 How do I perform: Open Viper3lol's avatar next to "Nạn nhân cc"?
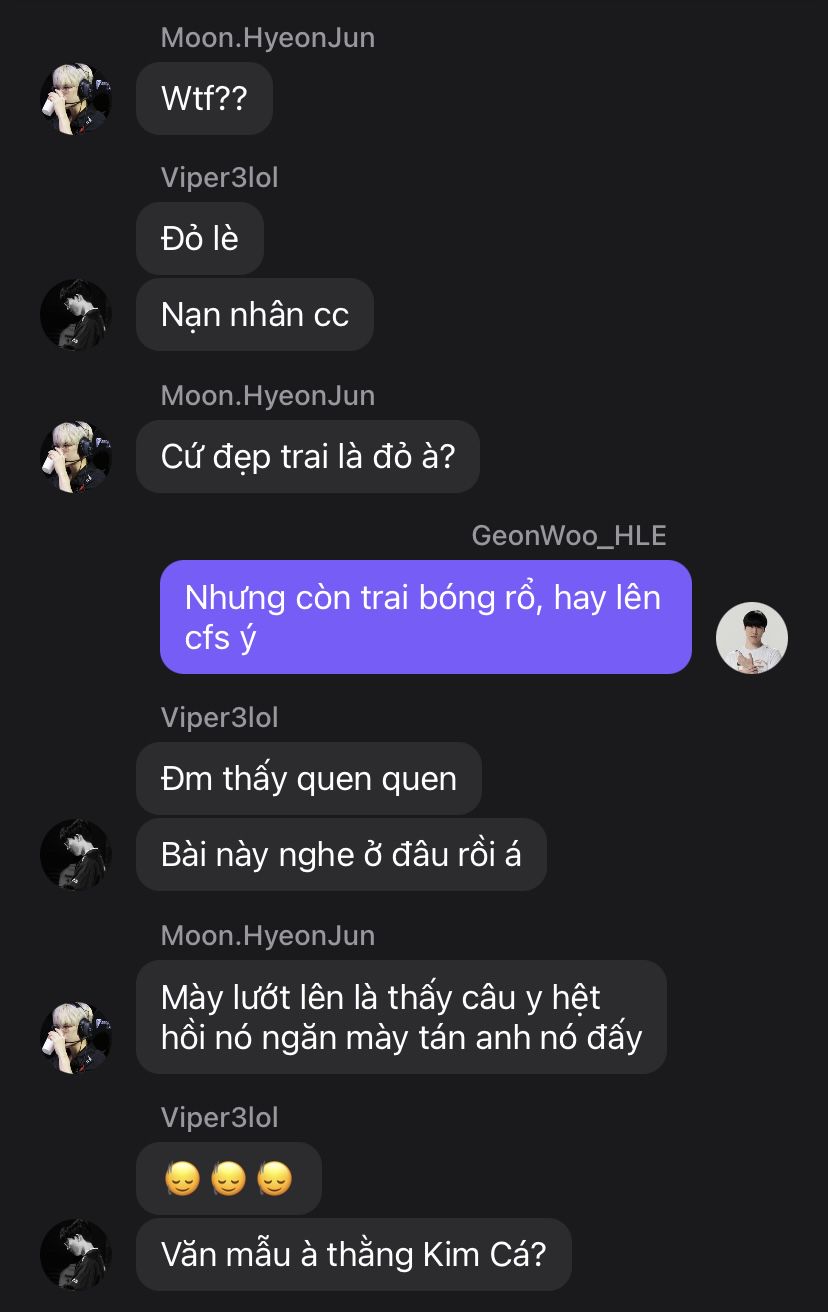(75, 315)
